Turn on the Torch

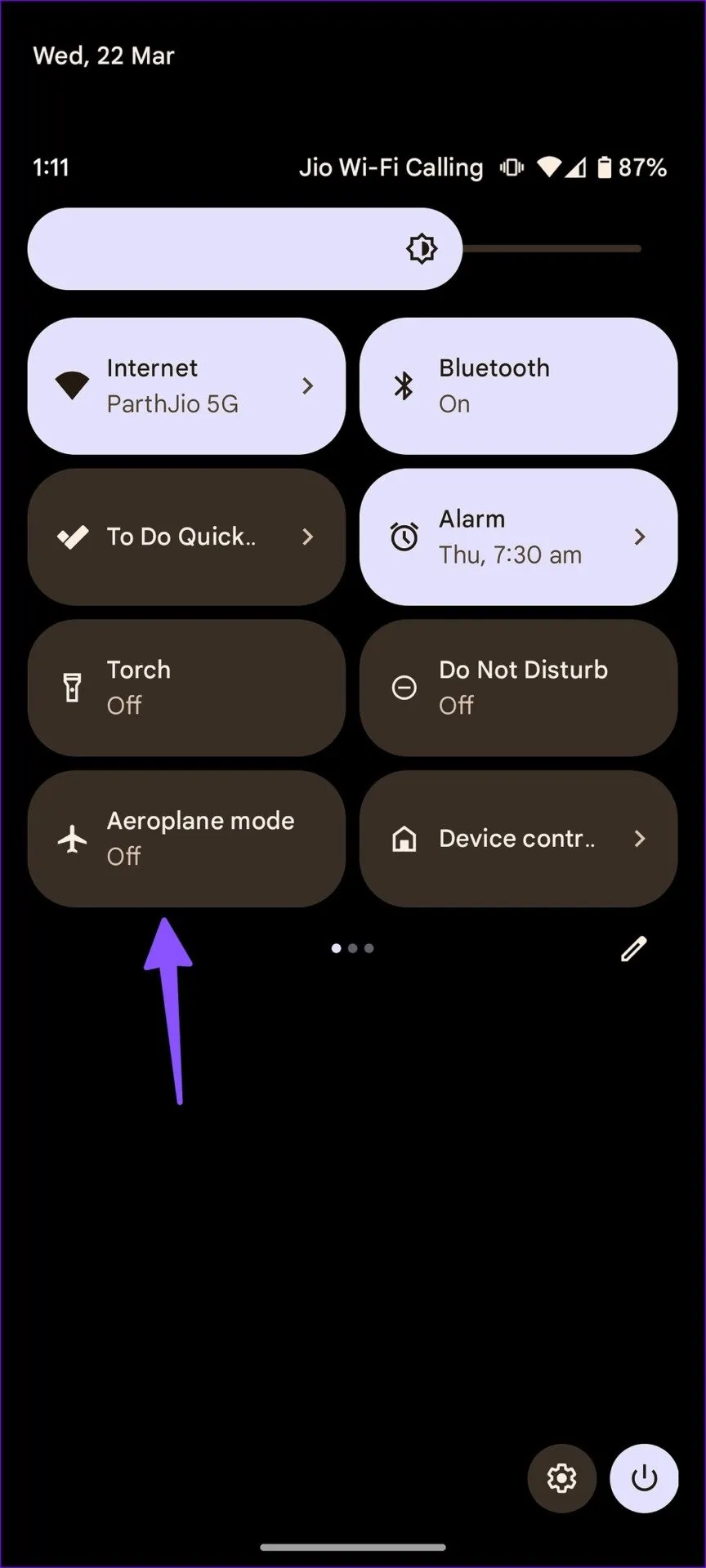[x=186, y=688]
